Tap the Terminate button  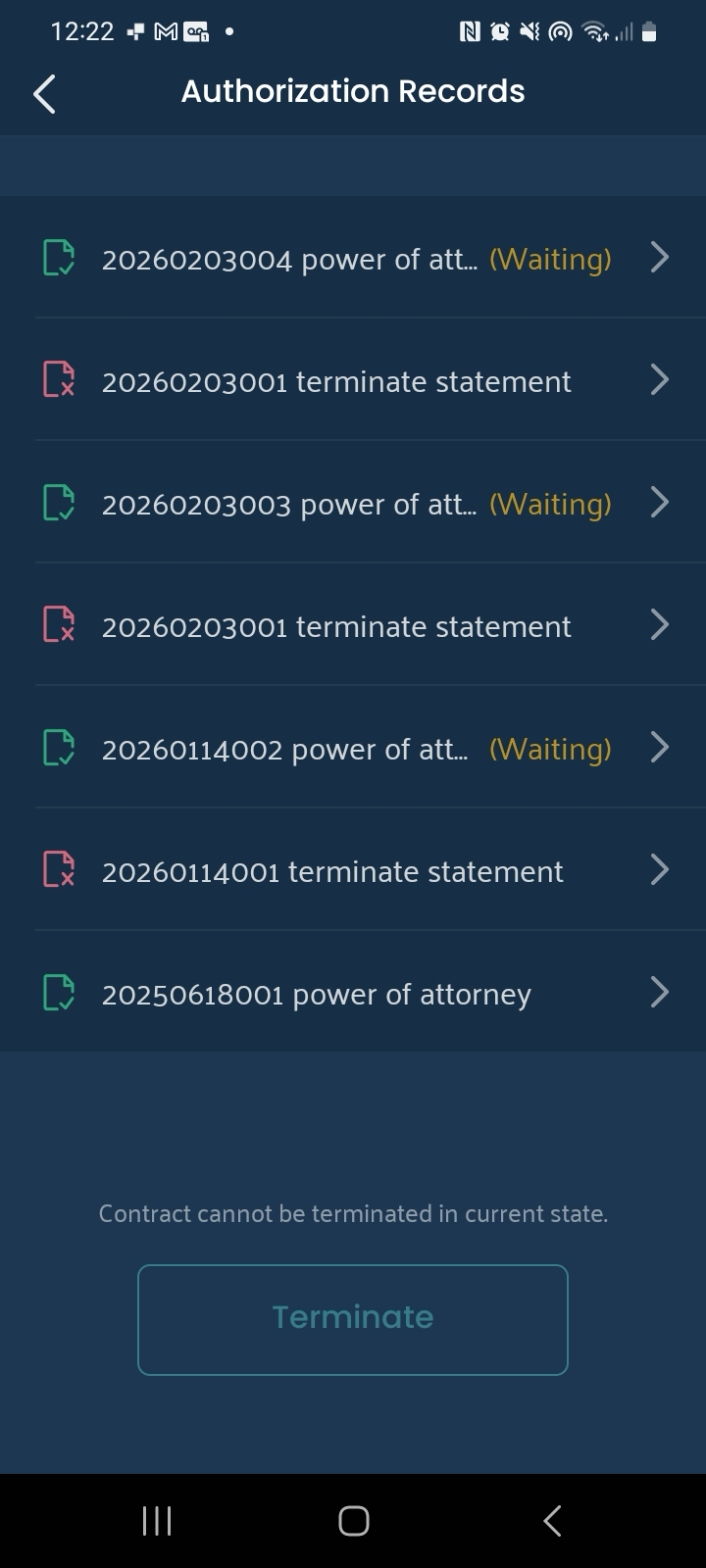(353, 1319)
